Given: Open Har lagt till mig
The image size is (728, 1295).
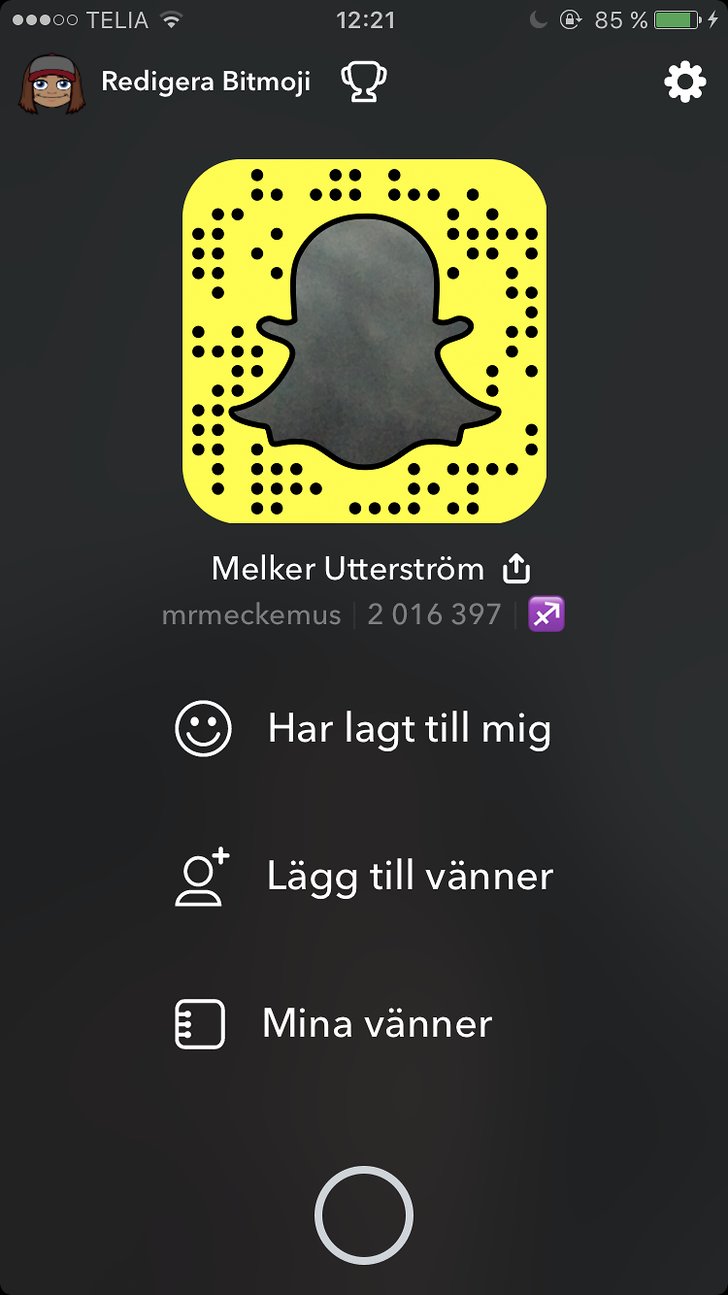Looking at the screenshot, I should pyautogui.click(x=364, y=729).
